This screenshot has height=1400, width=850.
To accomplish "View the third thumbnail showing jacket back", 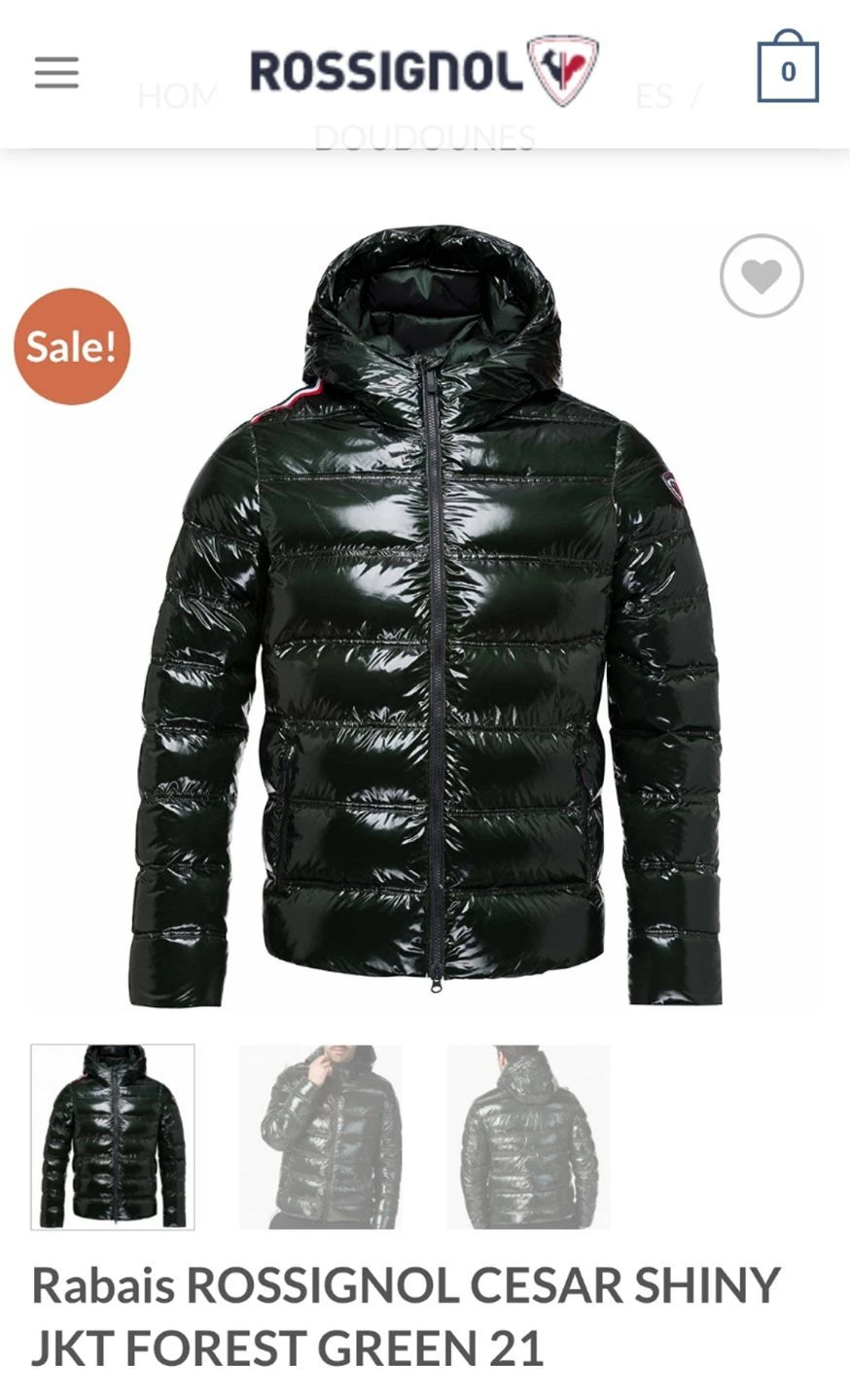I will coord(529,1137).
